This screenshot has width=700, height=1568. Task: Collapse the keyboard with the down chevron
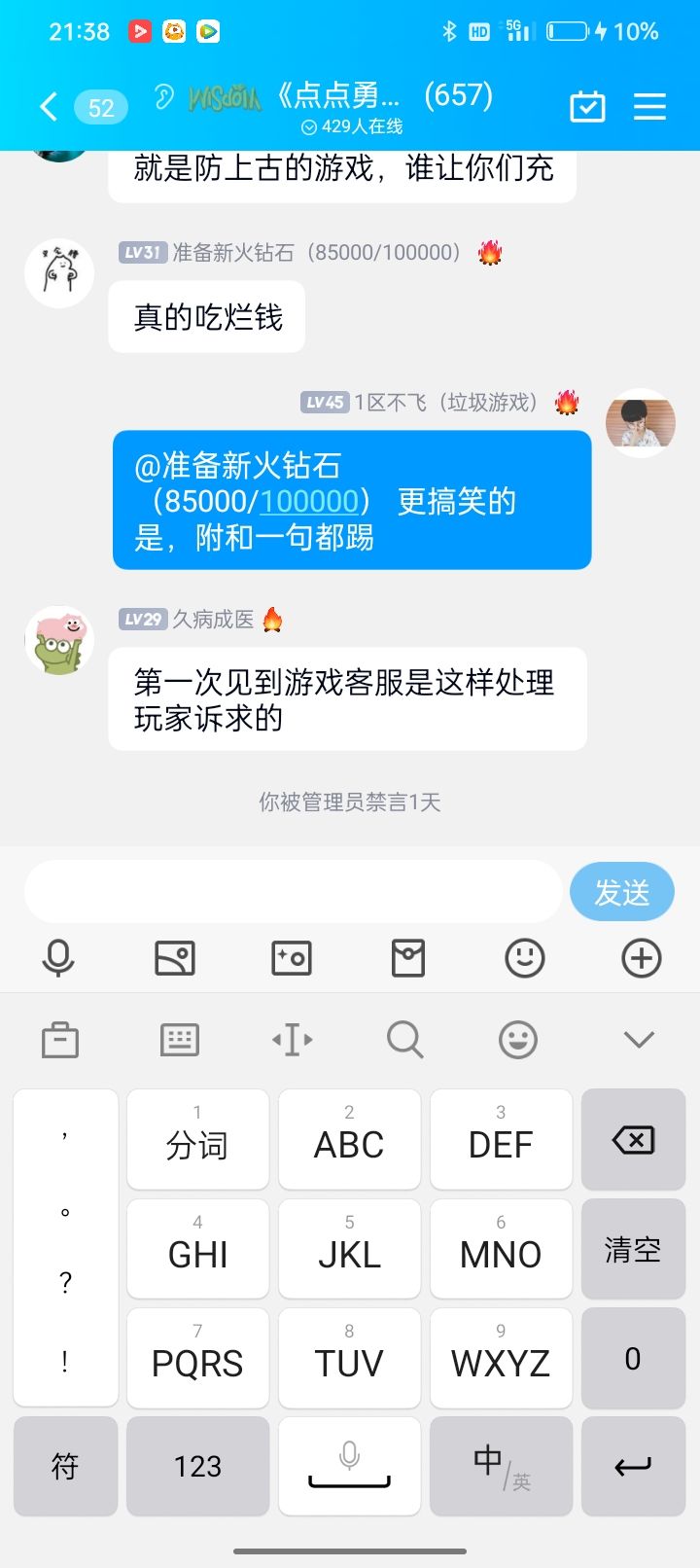tap(637, 1039)
